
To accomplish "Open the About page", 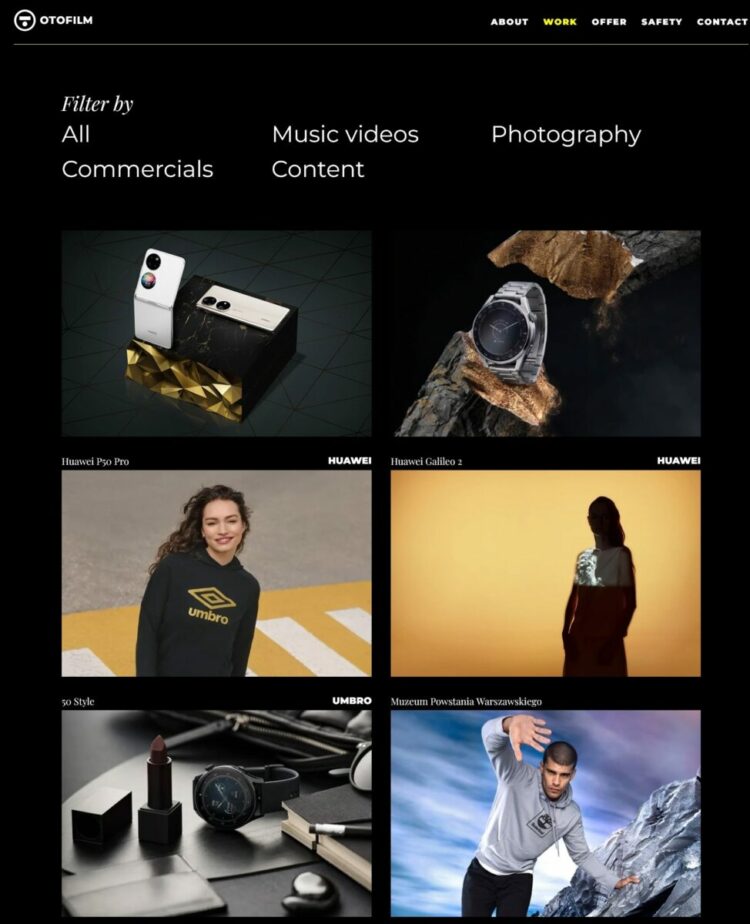I will 509,22.
